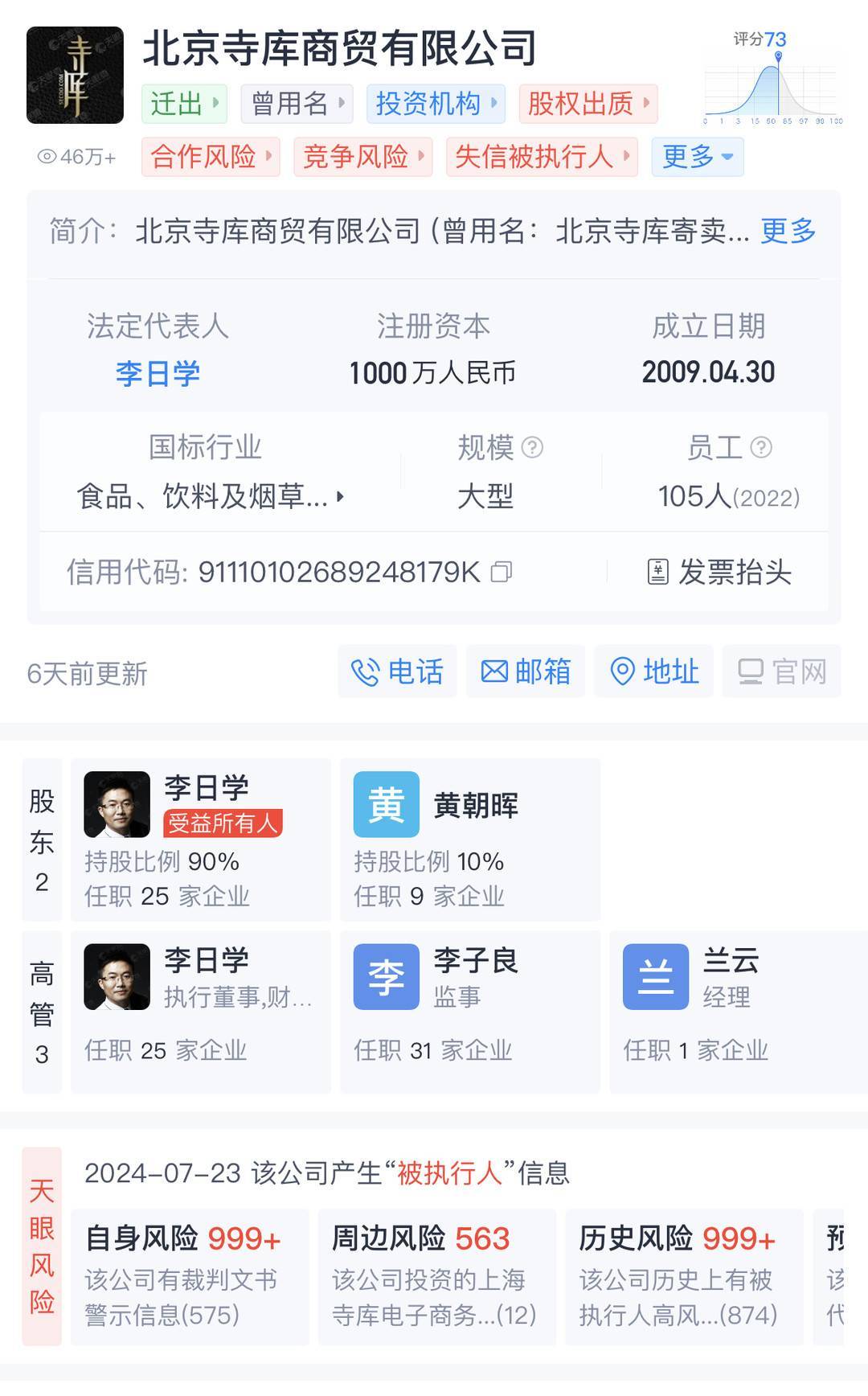Open 发票抬头 invoice header

pyautogui.click(x=719, y=572)
